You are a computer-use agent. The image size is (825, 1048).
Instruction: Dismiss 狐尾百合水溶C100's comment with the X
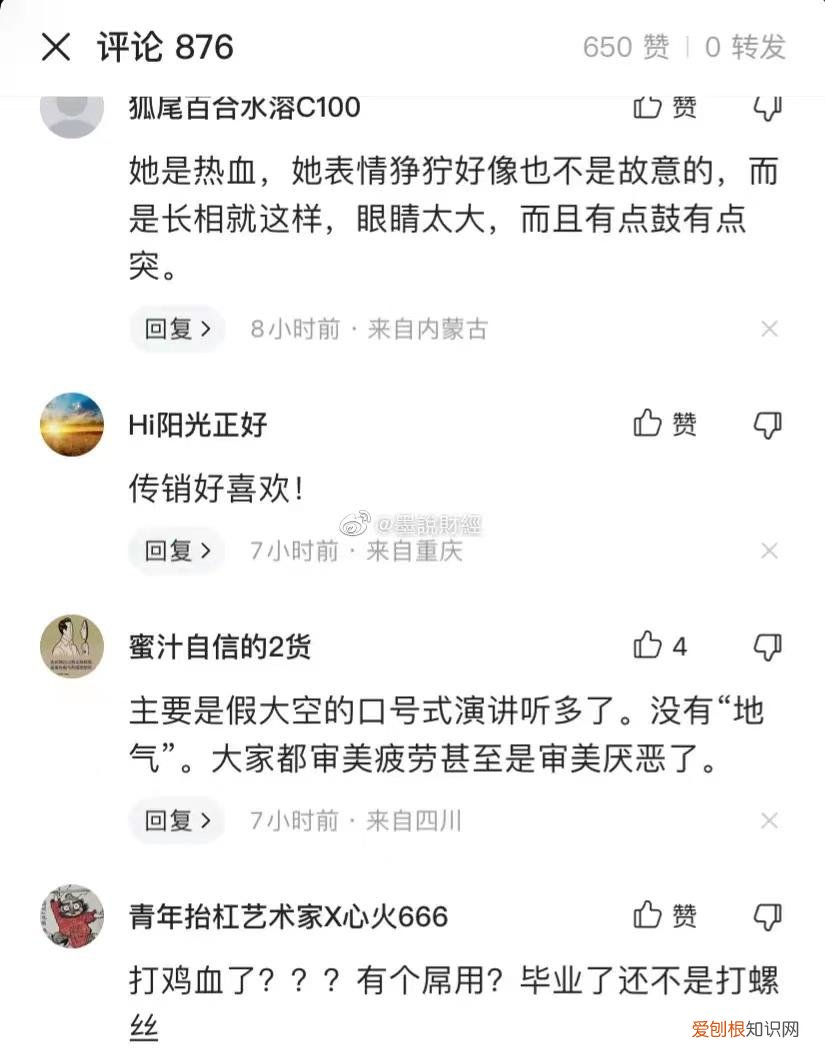pos(769,329)
